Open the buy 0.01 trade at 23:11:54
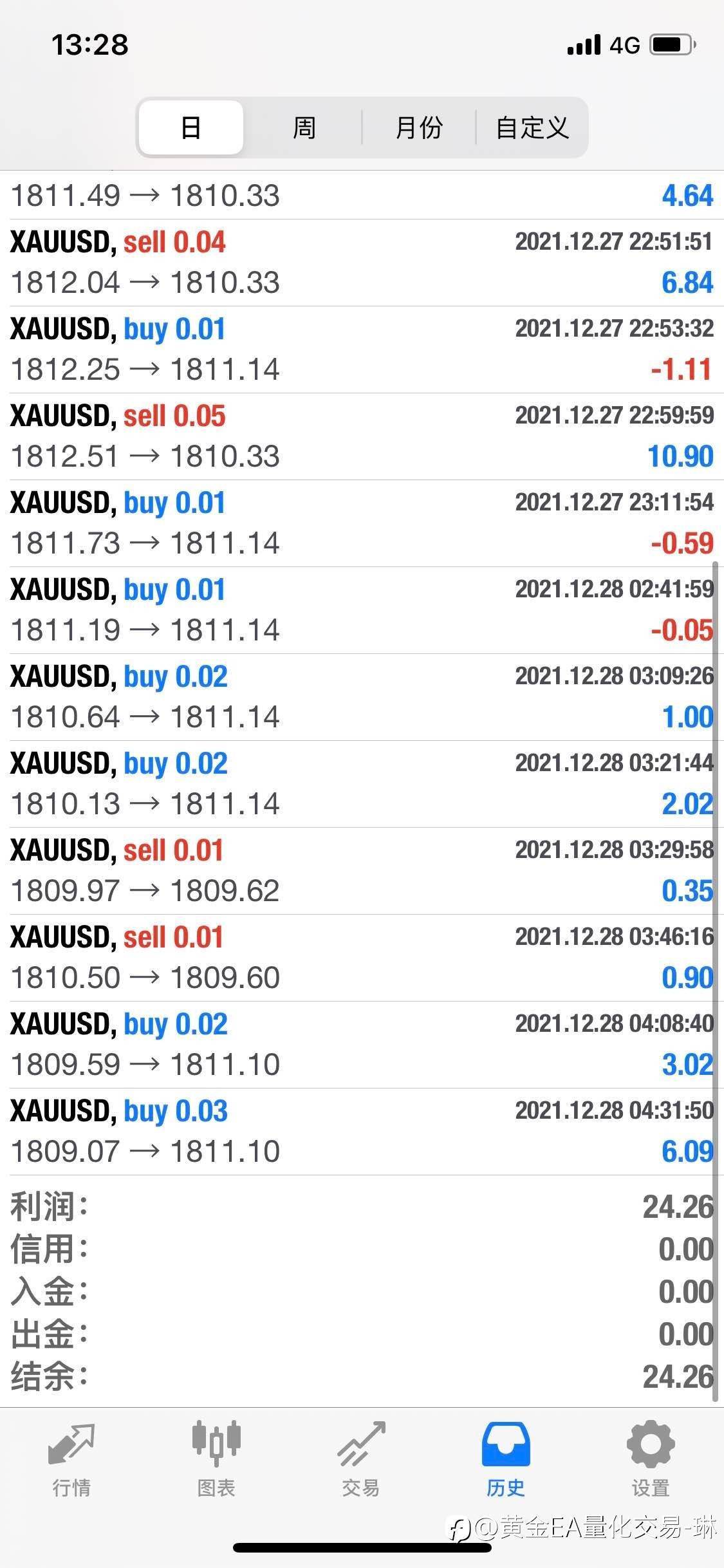 [362, 523]
